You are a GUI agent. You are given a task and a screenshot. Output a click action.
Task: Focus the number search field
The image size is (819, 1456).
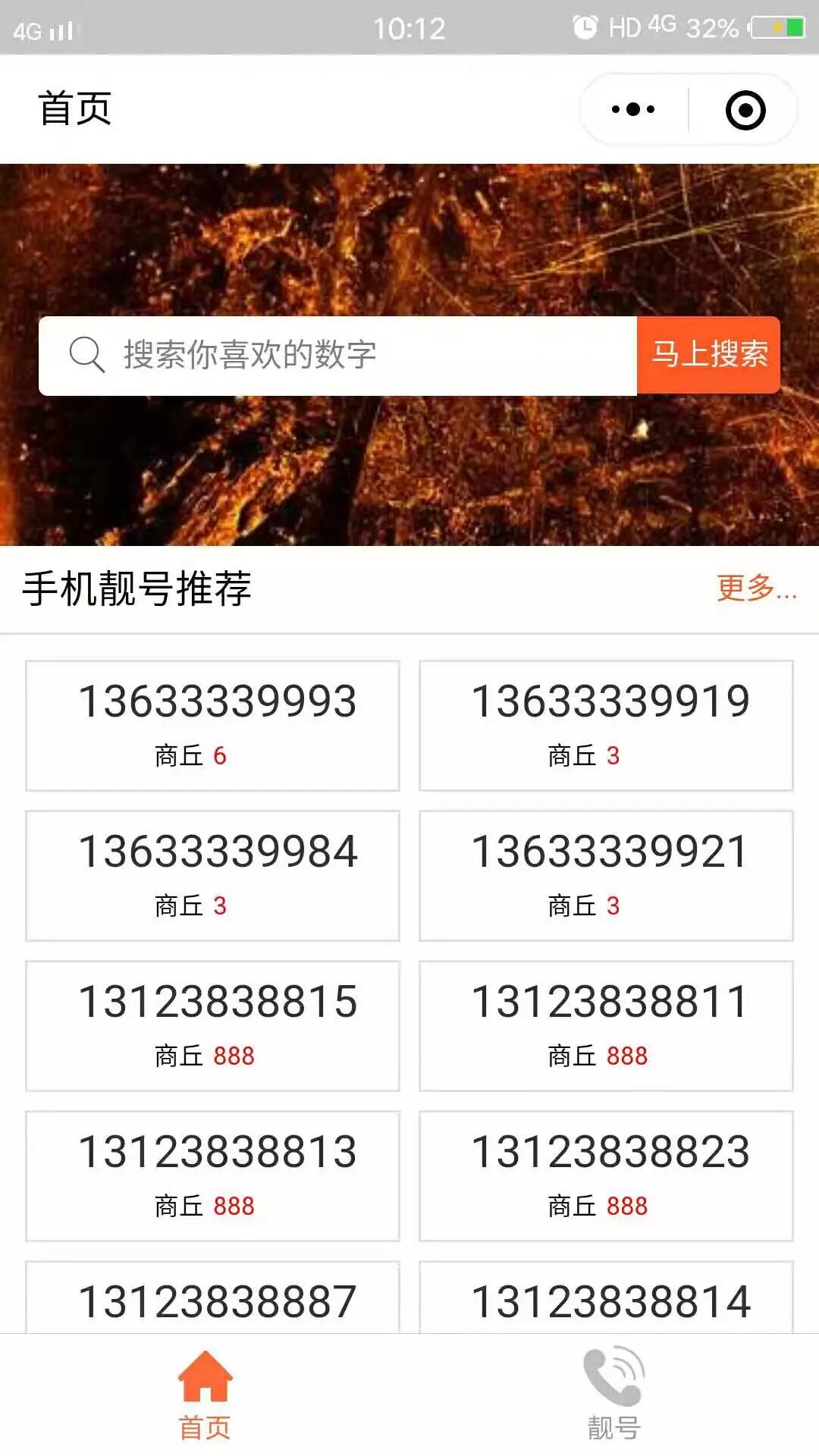(337, 355)
